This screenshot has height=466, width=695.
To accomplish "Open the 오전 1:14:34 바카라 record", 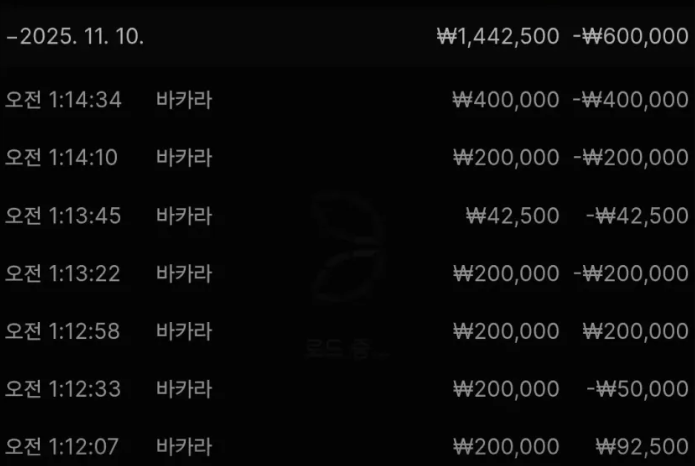I will point(347,100).
